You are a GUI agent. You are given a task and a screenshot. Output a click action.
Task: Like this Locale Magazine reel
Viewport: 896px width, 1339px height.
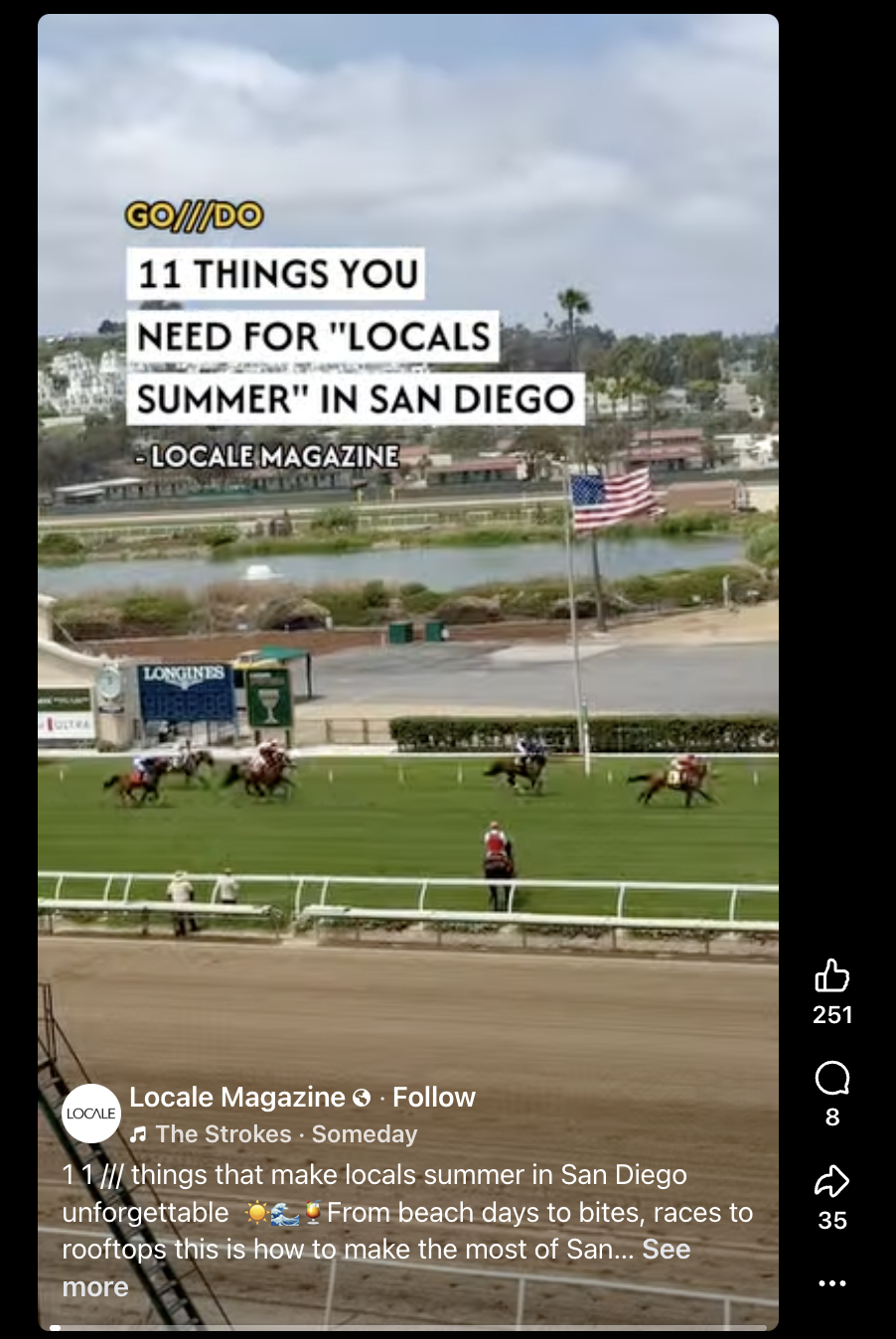[831, 976]
